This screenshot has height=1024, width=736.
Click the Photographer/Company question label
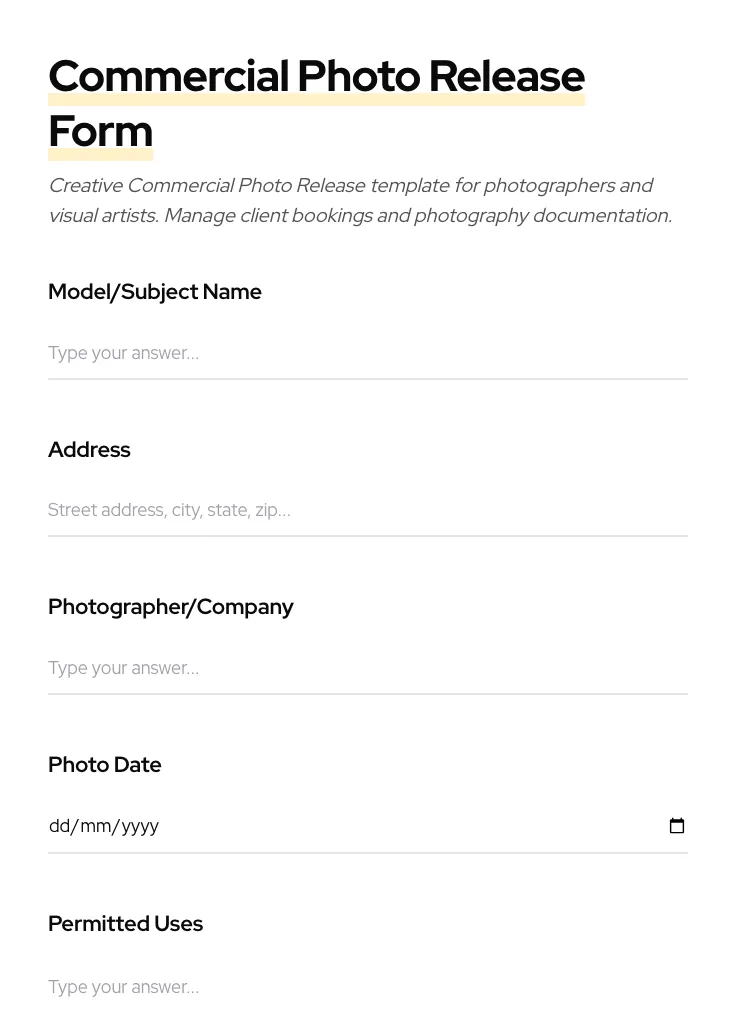coord(171,607)
